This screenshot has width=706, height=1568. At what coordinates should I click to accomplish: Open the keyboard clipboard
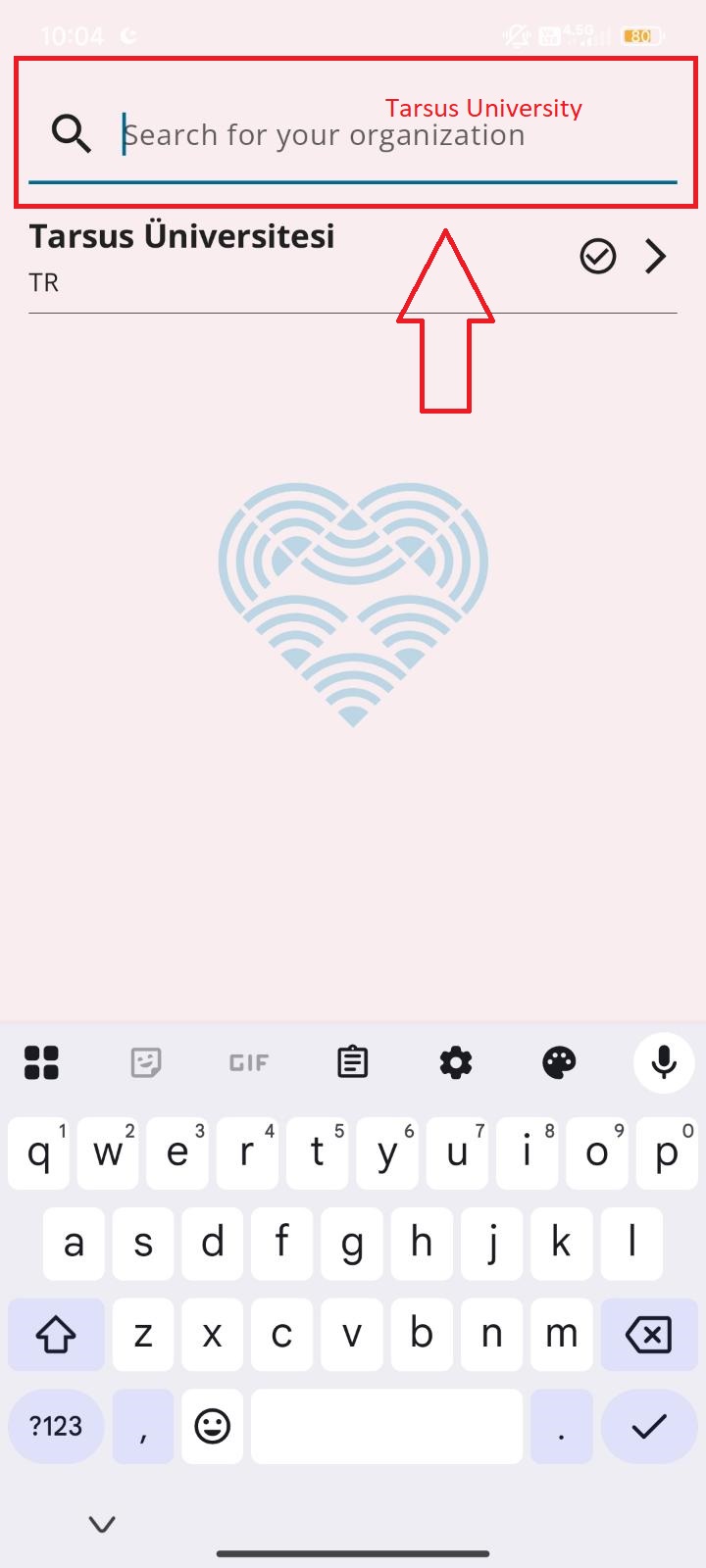(x=352, y=1062)
